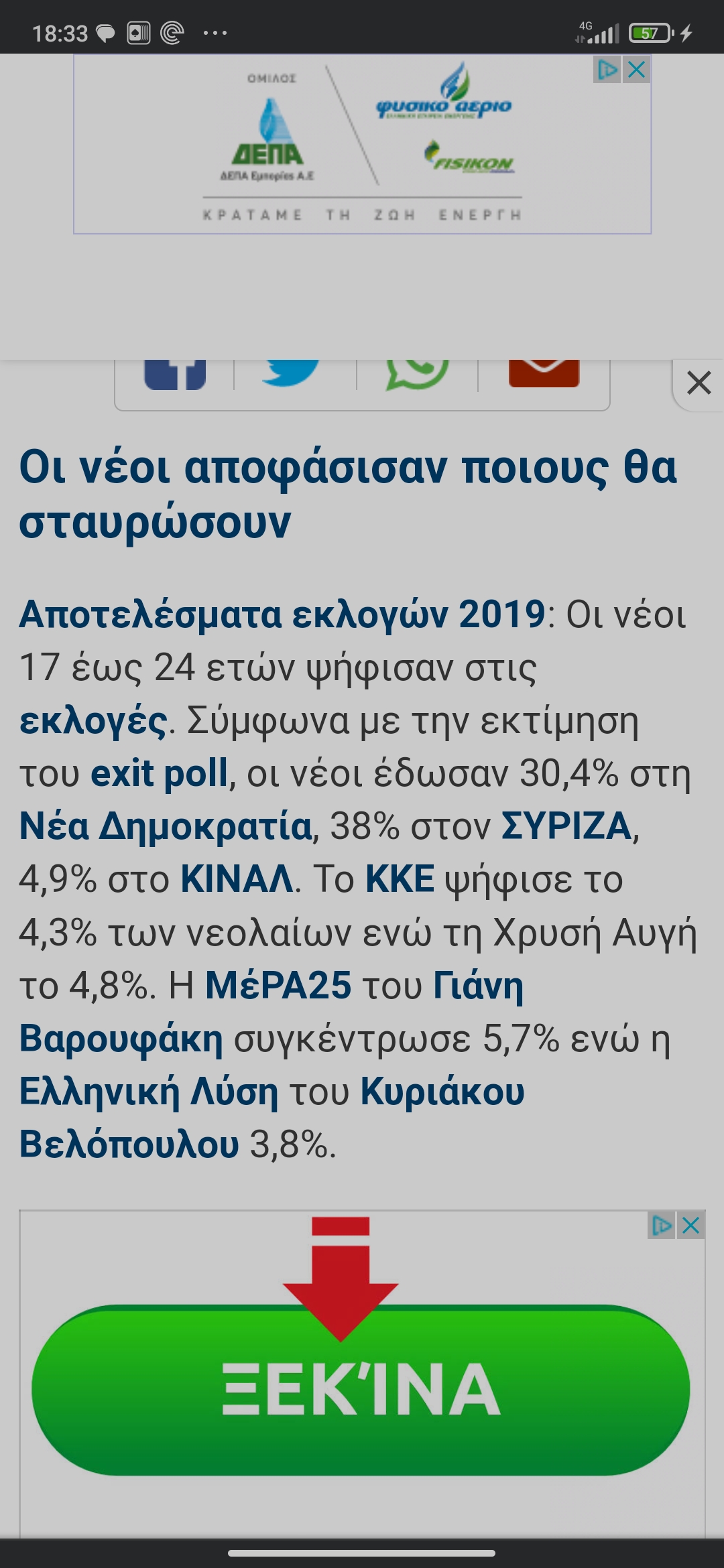Open the ΚΚΕ link

point(400,879)
